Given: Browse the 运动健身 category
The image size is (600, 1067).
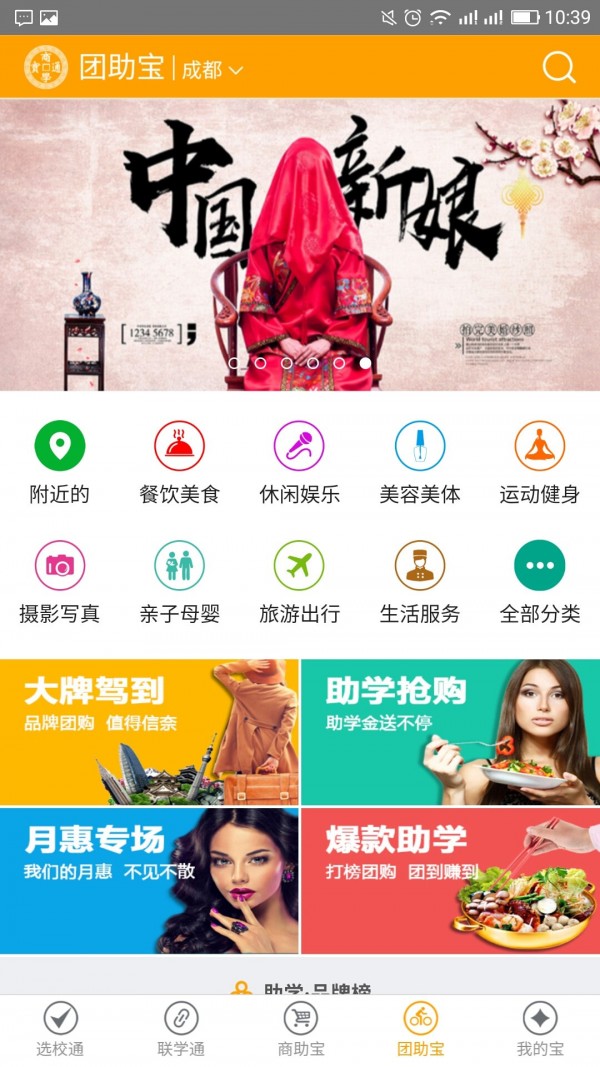Looking at the screenshot, I should pyautogui.click(x=540, y=462).
